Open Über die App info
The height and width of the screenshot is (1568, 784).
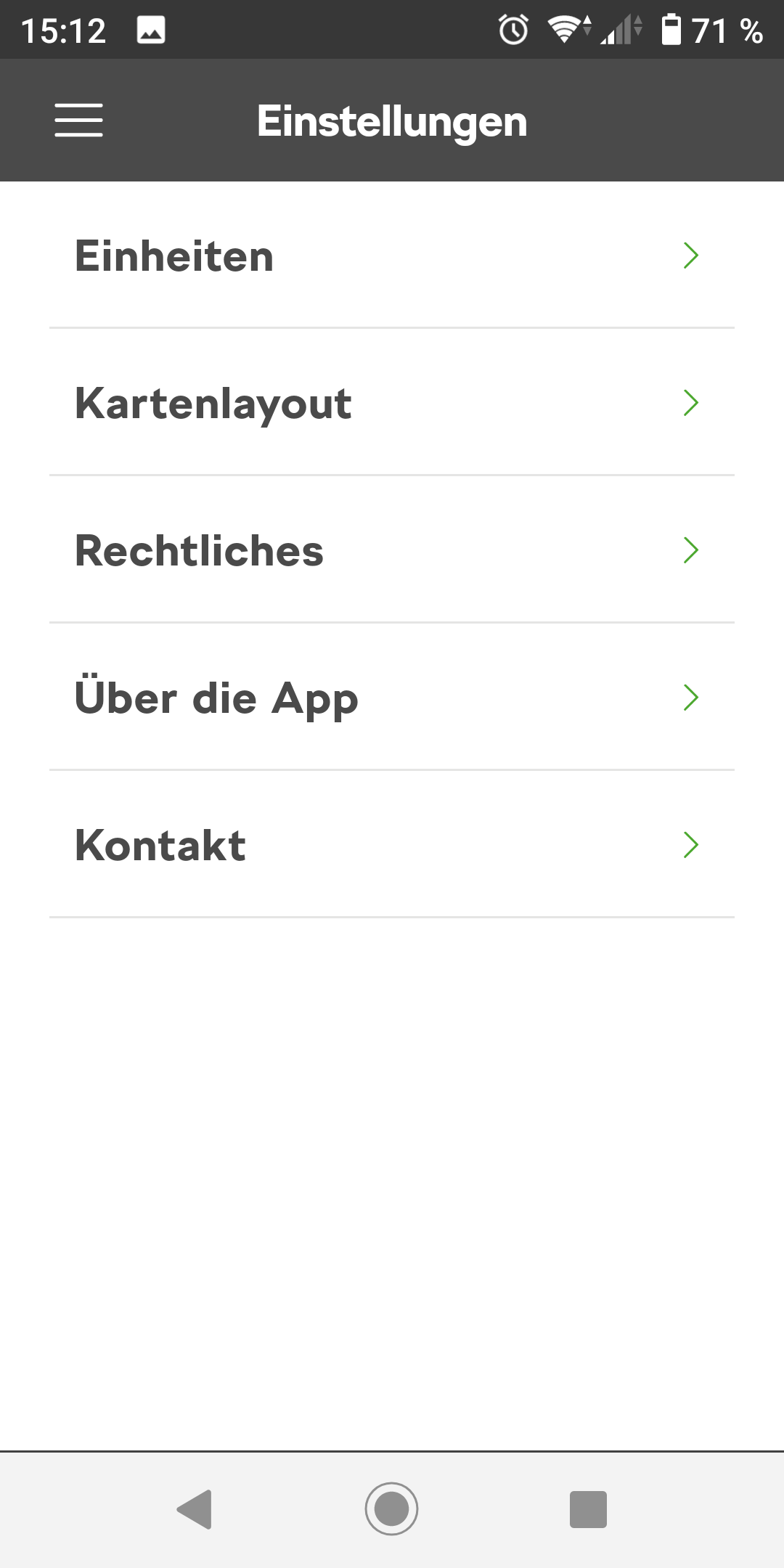click(391, 698)
